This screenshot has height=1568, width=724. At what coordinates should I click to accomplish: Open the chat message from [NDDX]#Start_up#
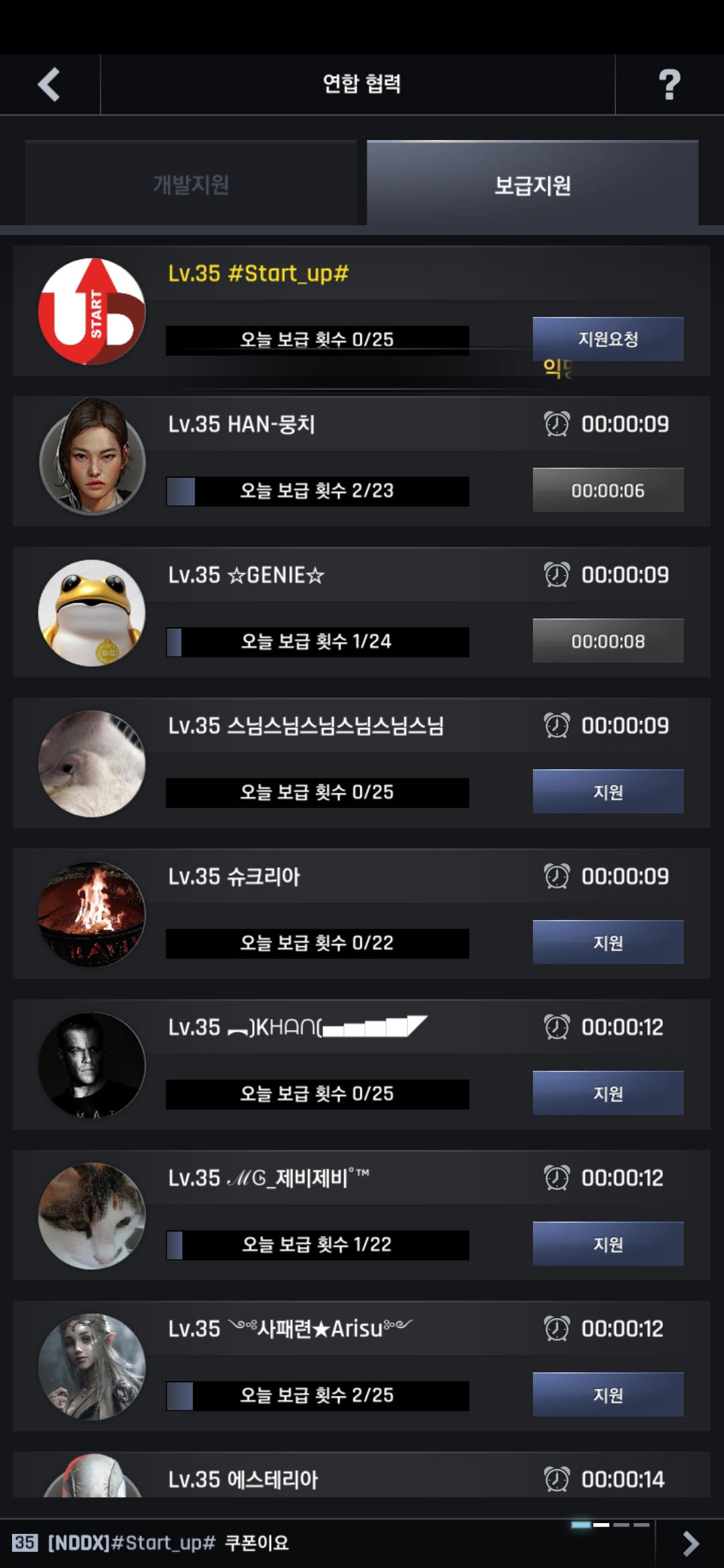(168, 1543)
